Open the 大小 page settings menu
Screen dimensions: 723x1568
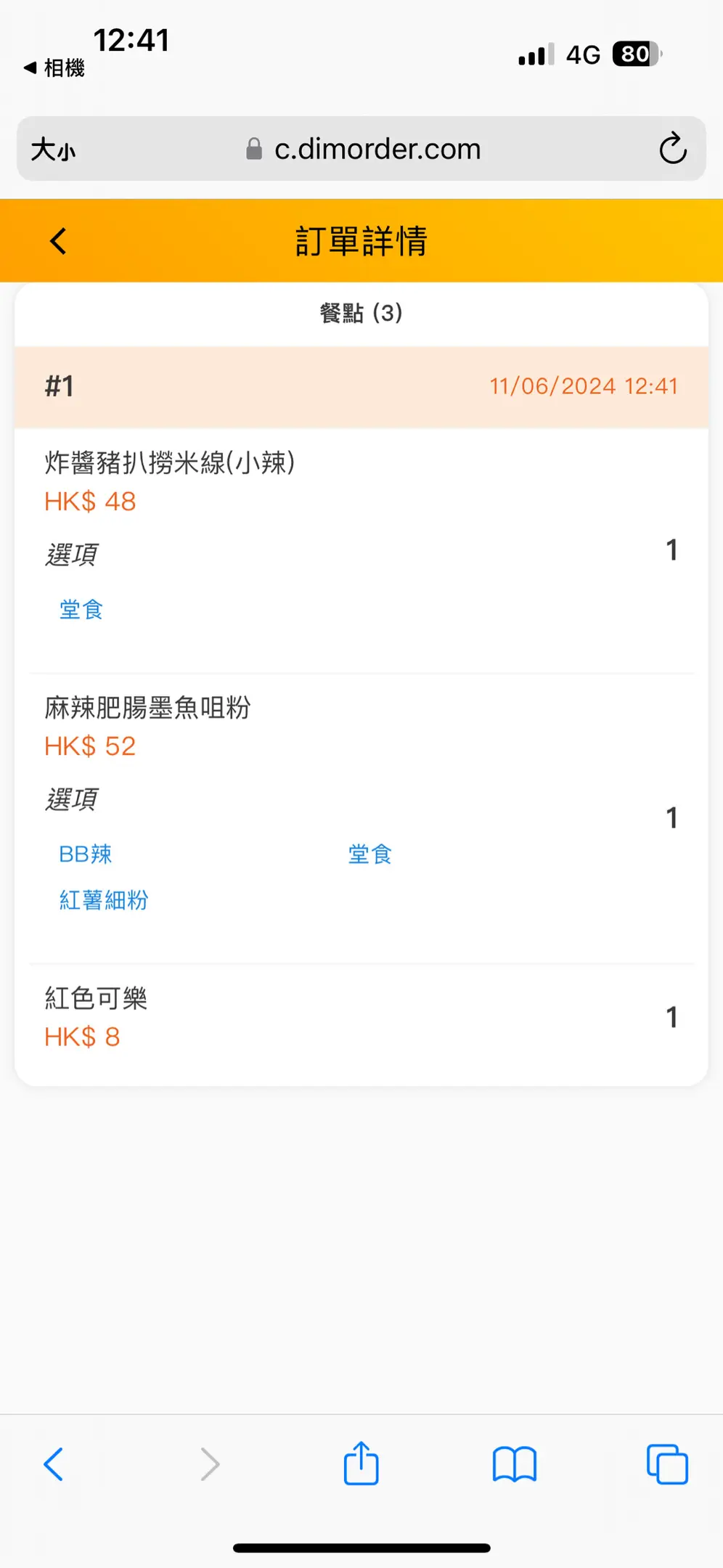pyautogui.click(x=53, y=150)
